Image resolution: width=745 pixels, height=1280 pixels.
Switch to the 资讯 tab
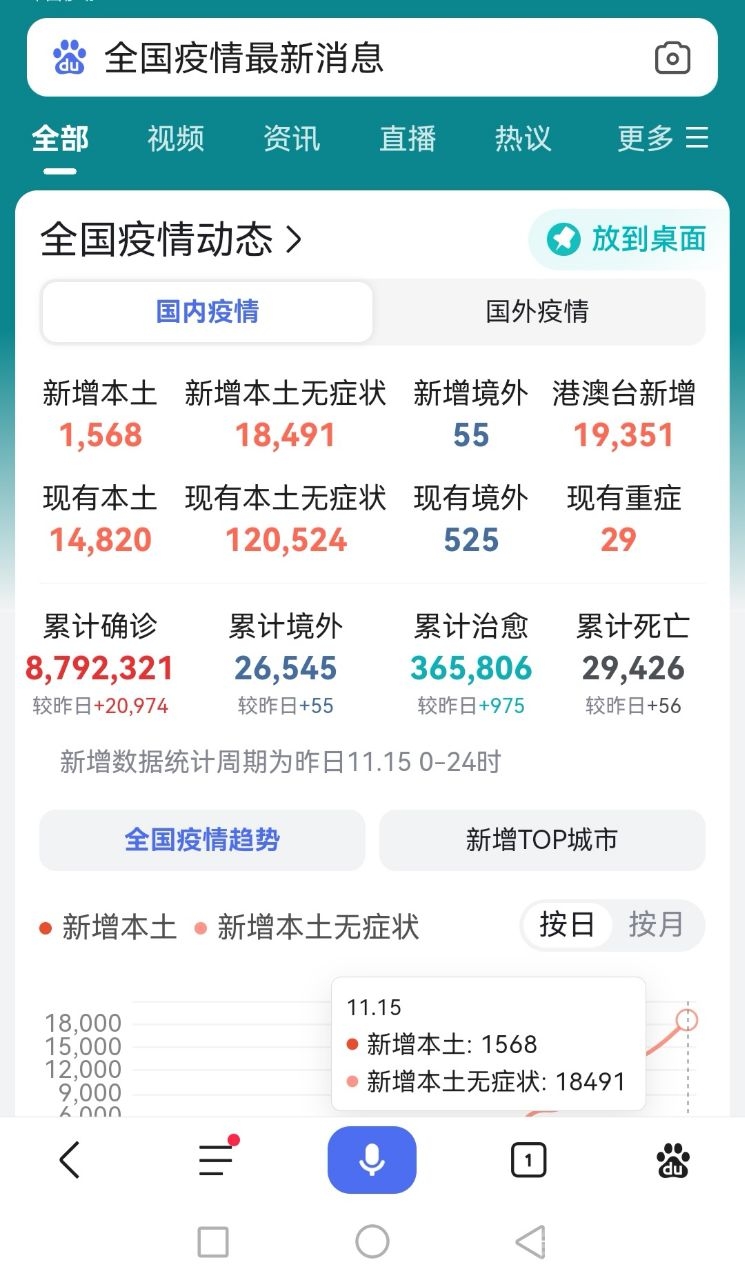click(291, 138)
